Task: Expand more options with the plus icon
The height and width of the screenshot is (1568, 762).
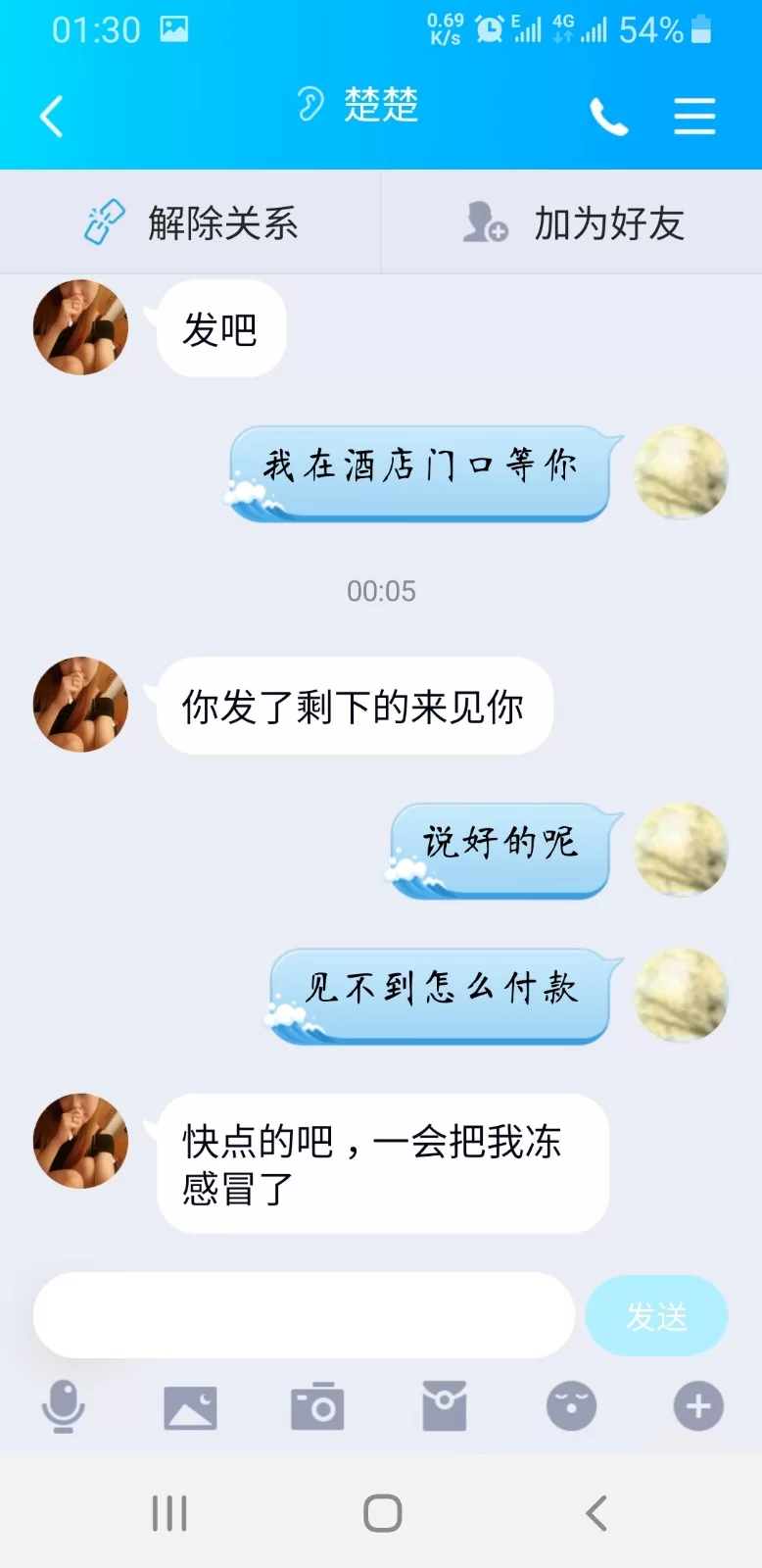Action: [698, 1407]
